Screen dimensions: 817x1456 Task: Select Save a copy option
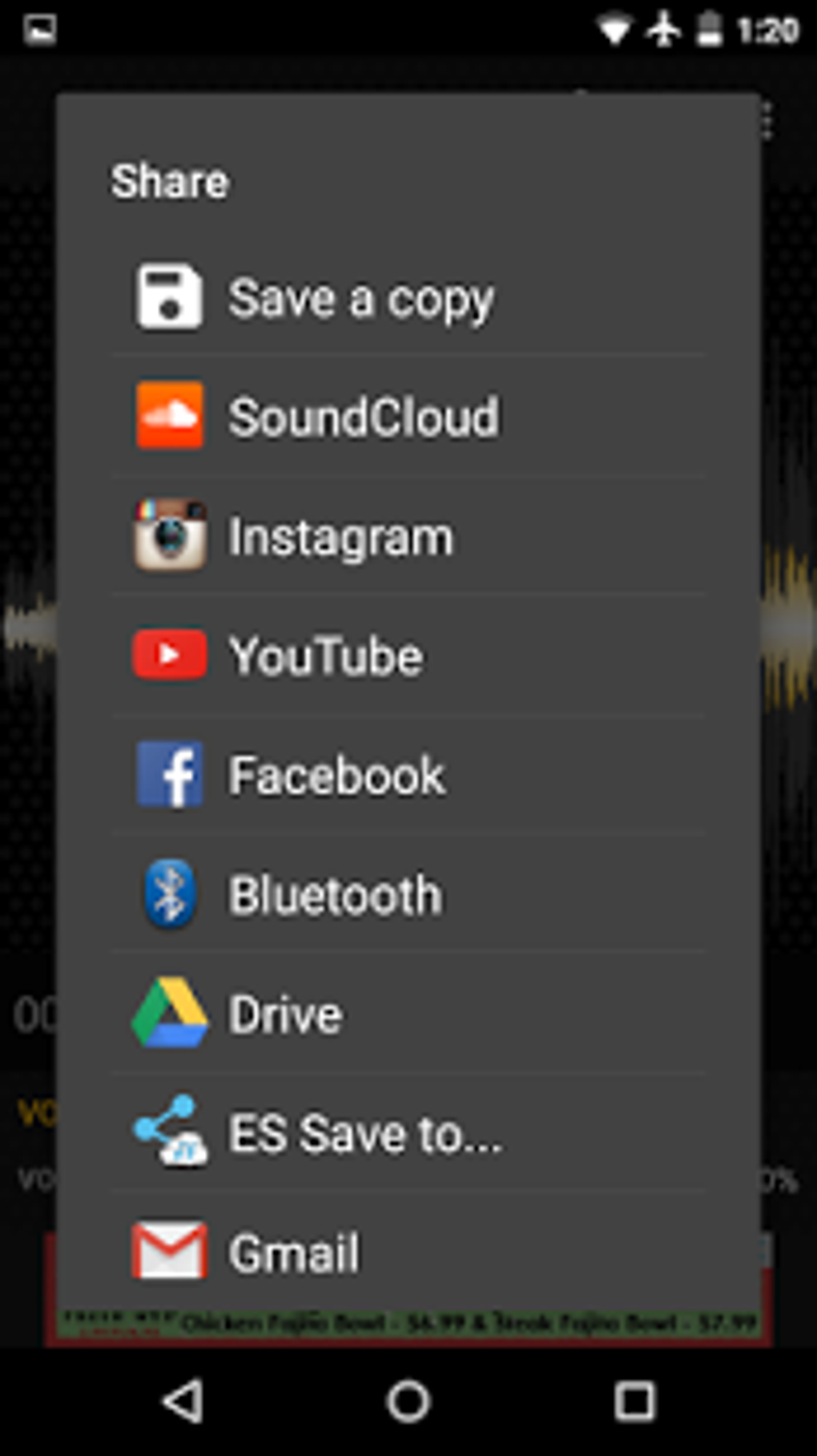point(408,297)
